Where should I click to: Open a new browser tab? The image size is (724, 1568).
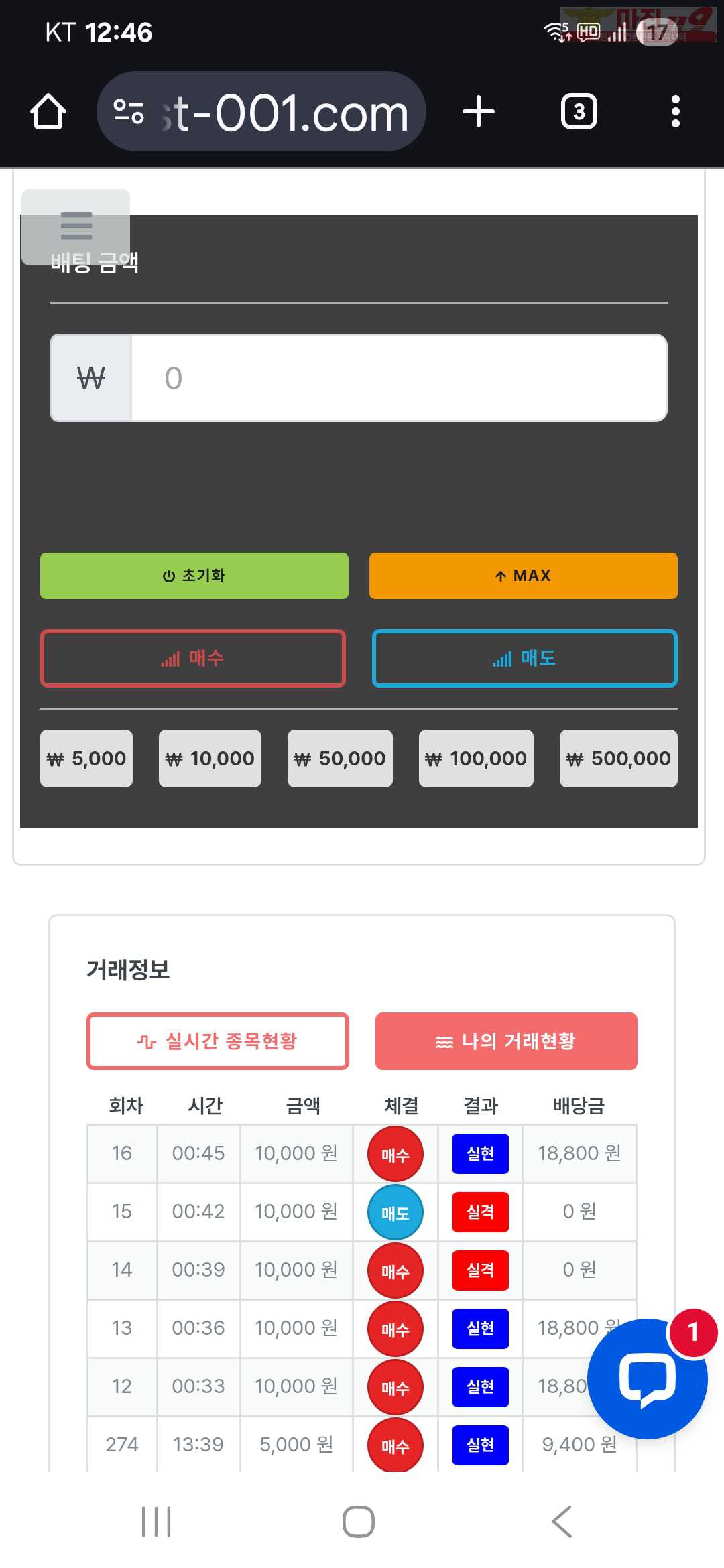point(479,112)
